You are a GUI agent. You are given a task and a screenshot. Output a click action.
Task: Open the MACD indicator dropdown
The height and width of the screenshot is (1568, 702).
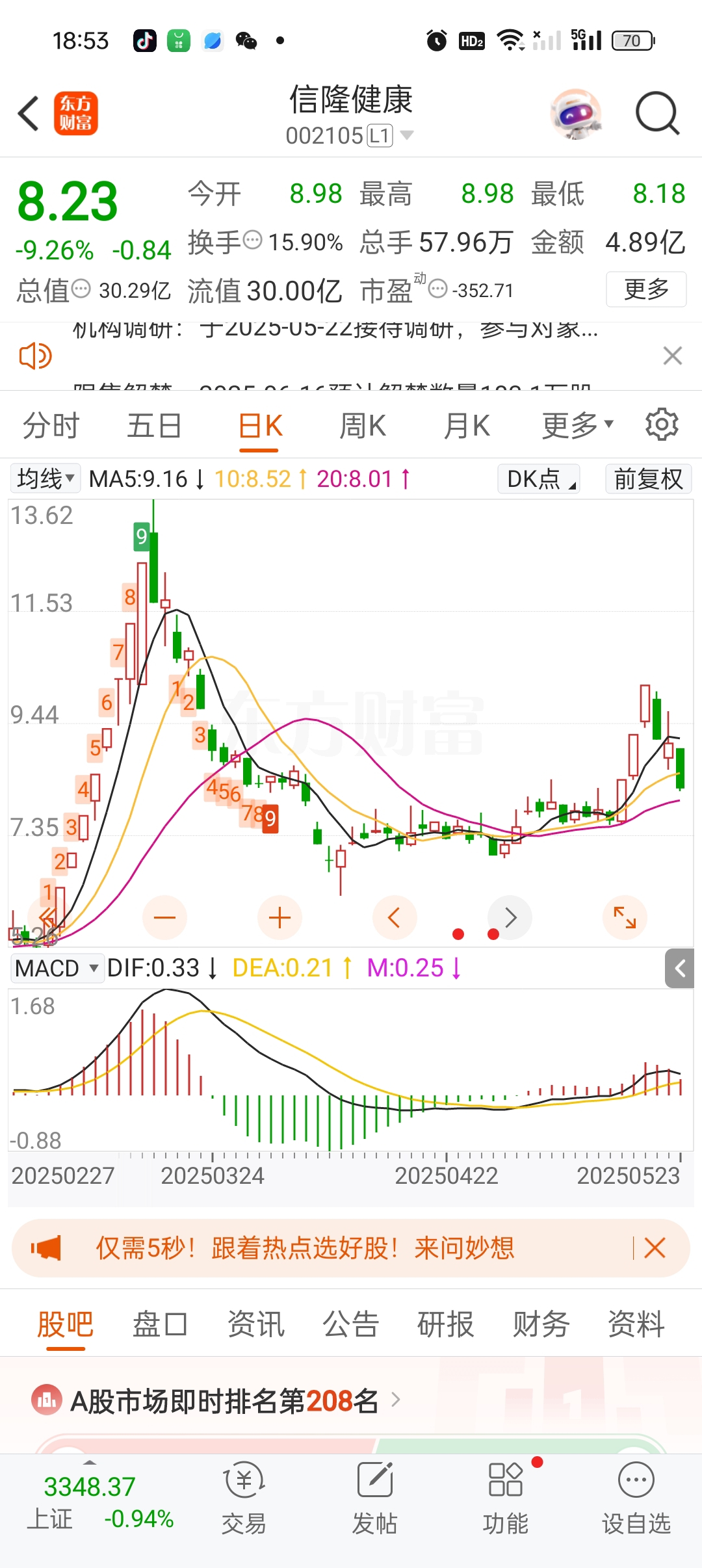pyautogui.click(x=57, y=969)
